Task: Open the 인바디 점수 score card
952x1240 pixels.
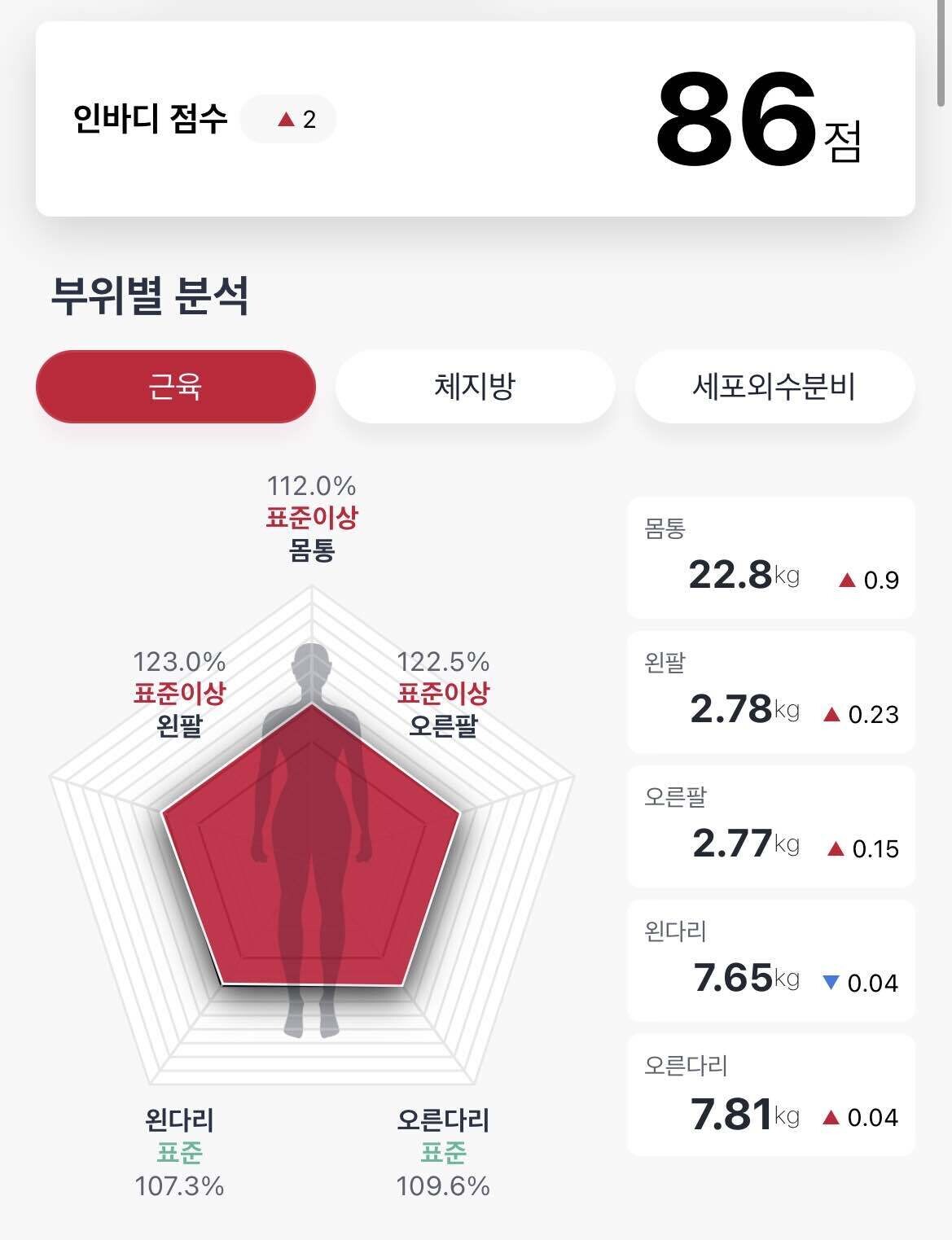Action: tap(476, 118)
